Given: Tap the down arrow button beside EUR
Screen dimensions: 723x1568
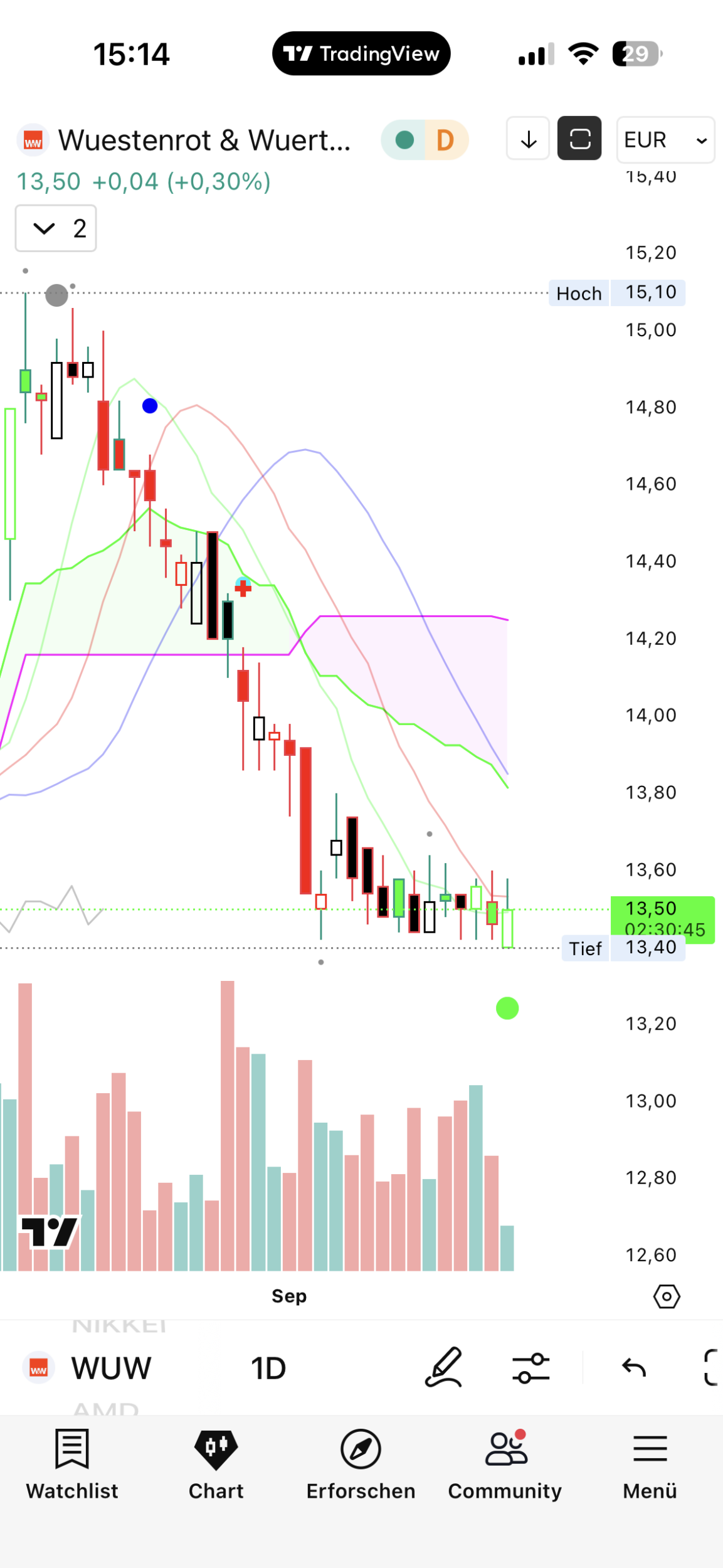Looking at the screenshot, I should tap(529, 139).
